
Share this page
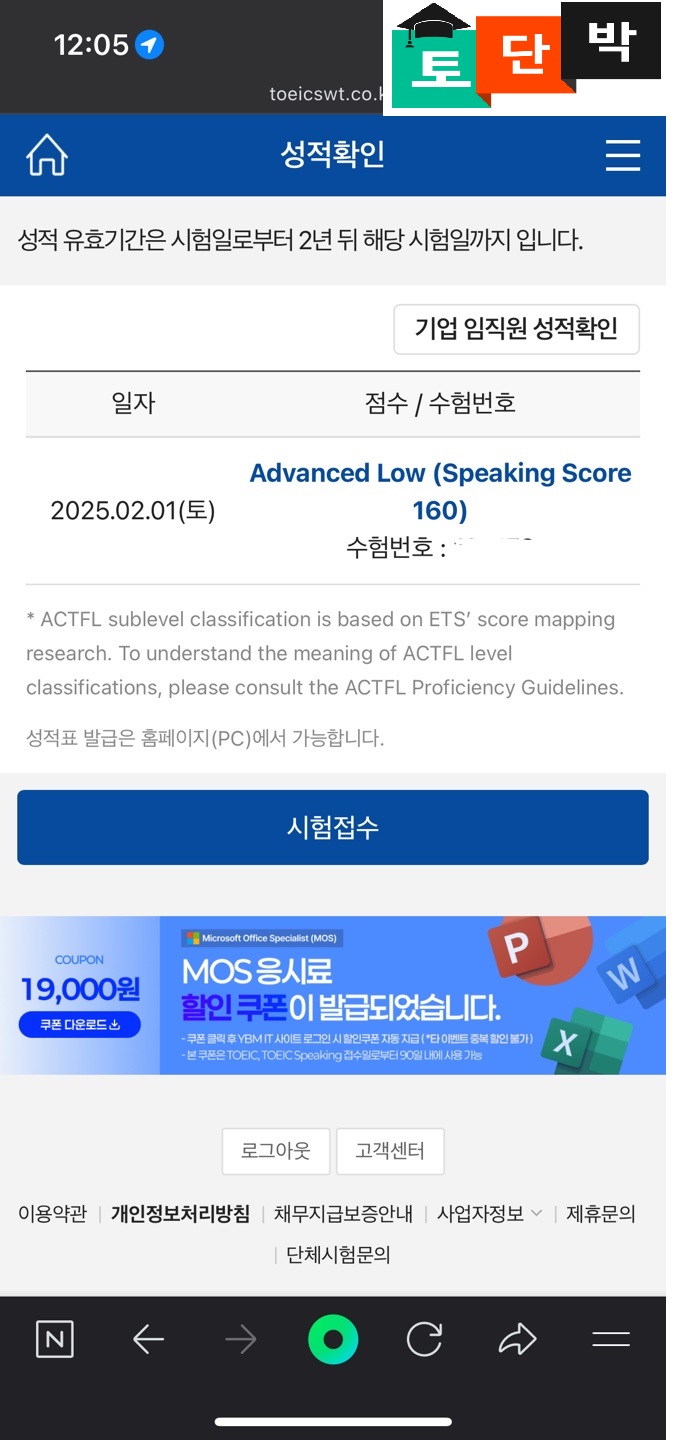pyautogui.click(x=517, y=1340)
